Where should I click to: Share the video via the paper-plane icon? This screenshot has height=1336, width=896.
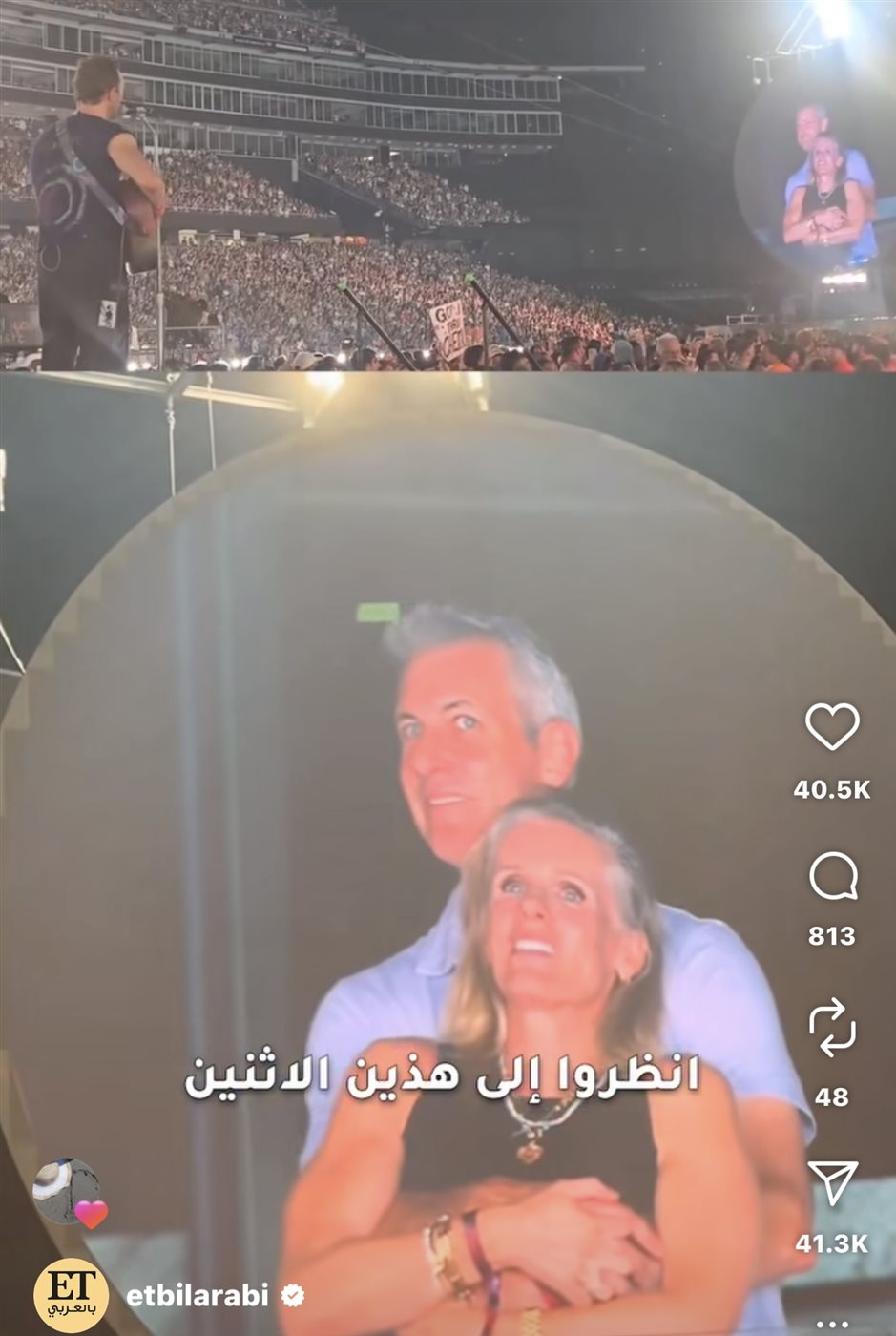point(832,1183)
